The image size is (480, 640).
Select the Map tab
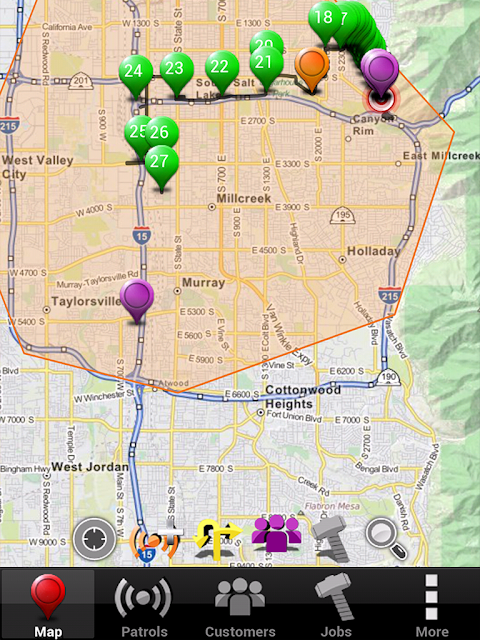click(x=48, y=605)
